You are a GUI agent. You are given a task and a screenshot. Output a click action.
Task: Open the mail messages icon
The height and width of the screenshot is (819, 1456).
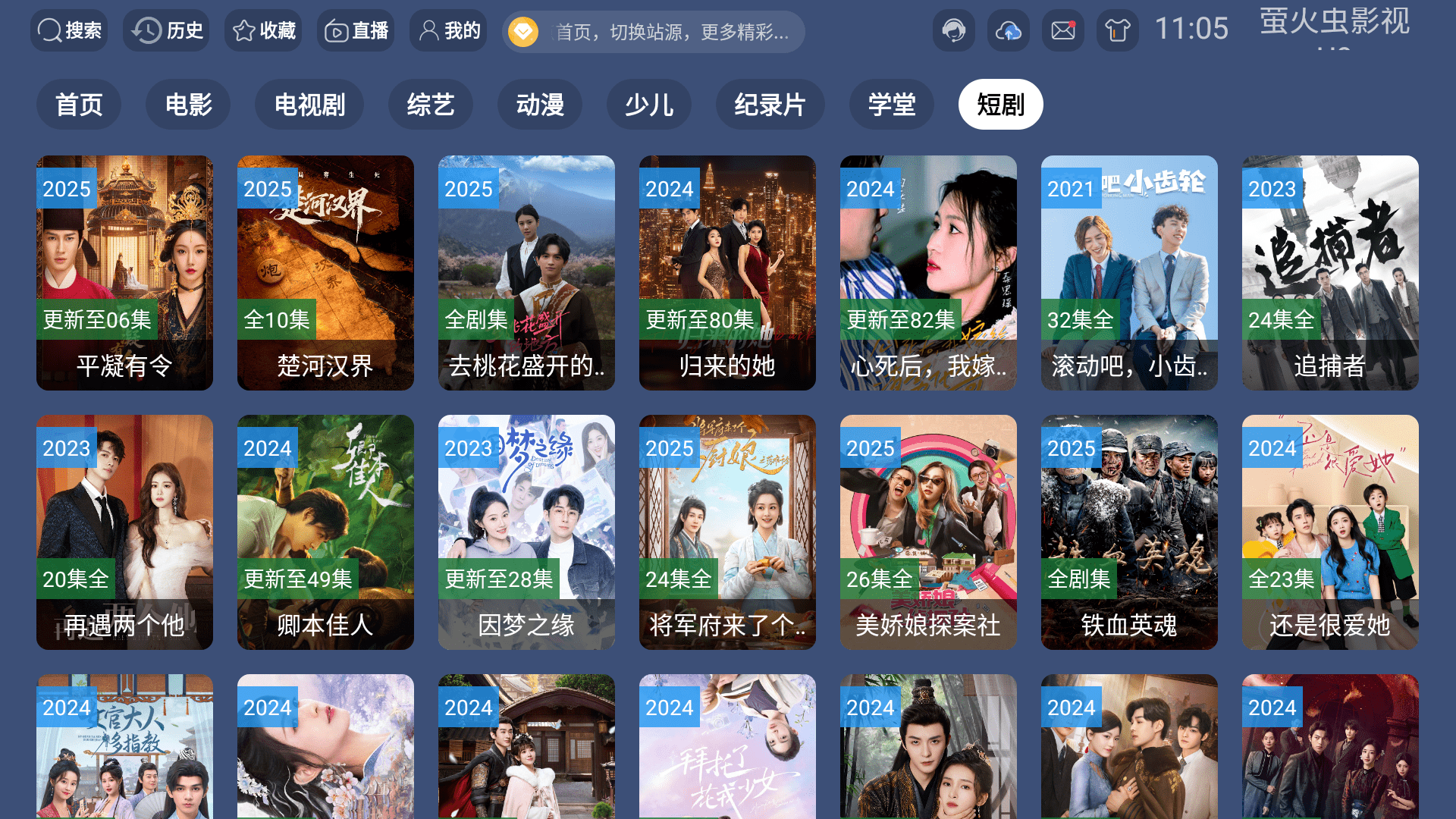click(1062, 30)
